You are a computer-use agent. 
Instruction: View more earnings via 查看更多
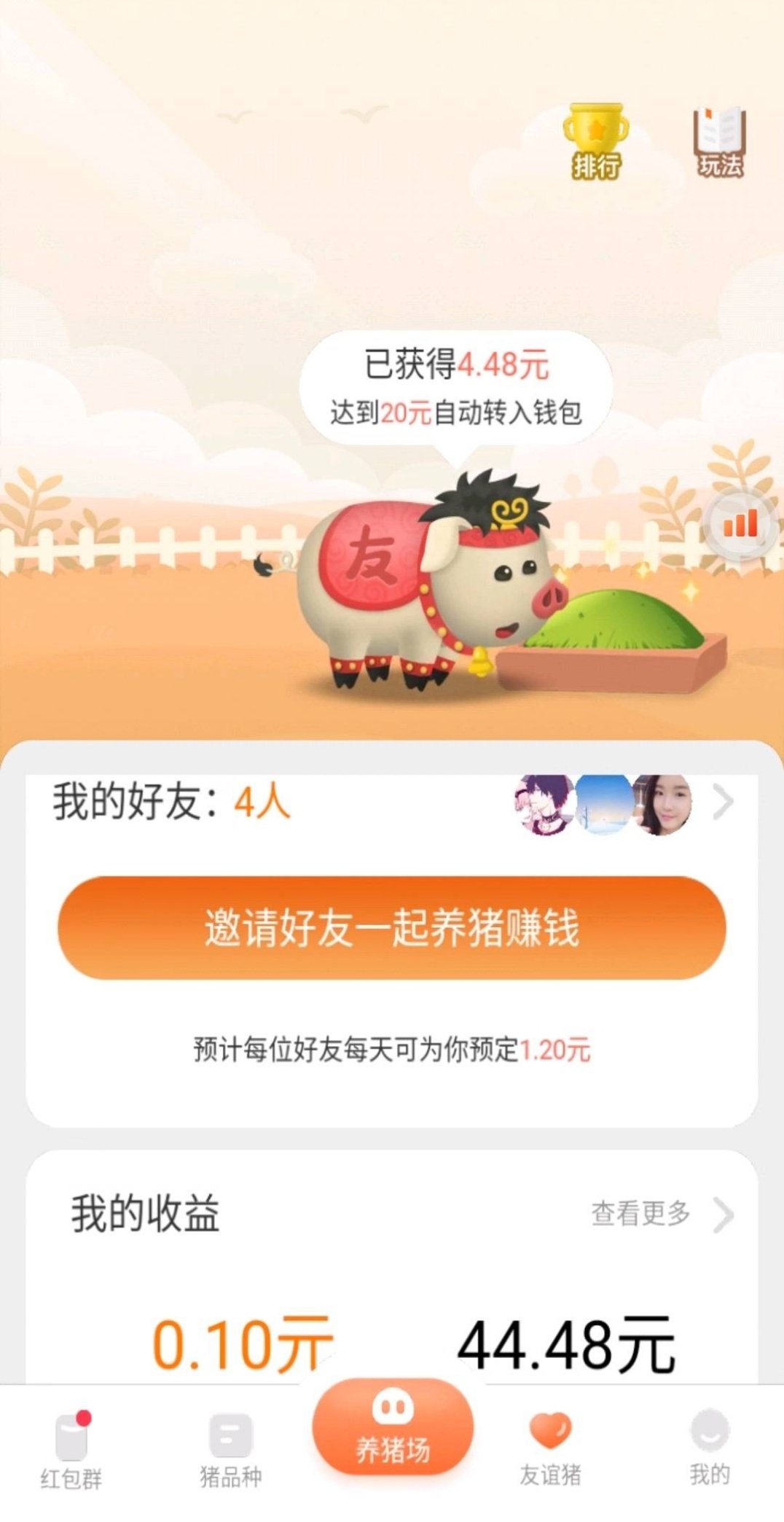[x=659, y=1214]
